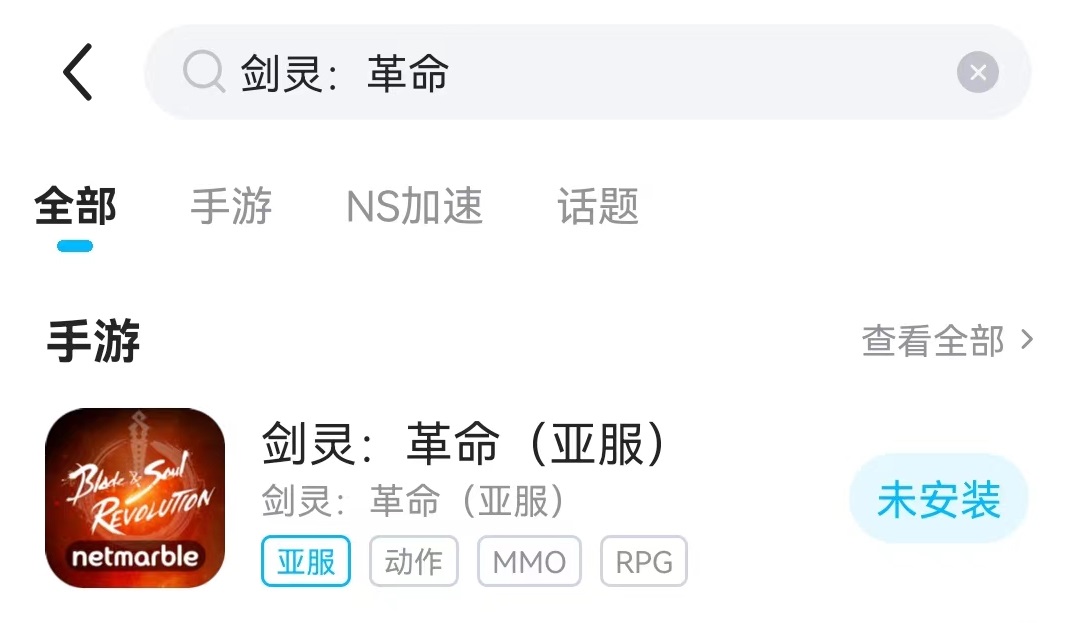Open 查看全部 for mobile games

tap(946, 342)
